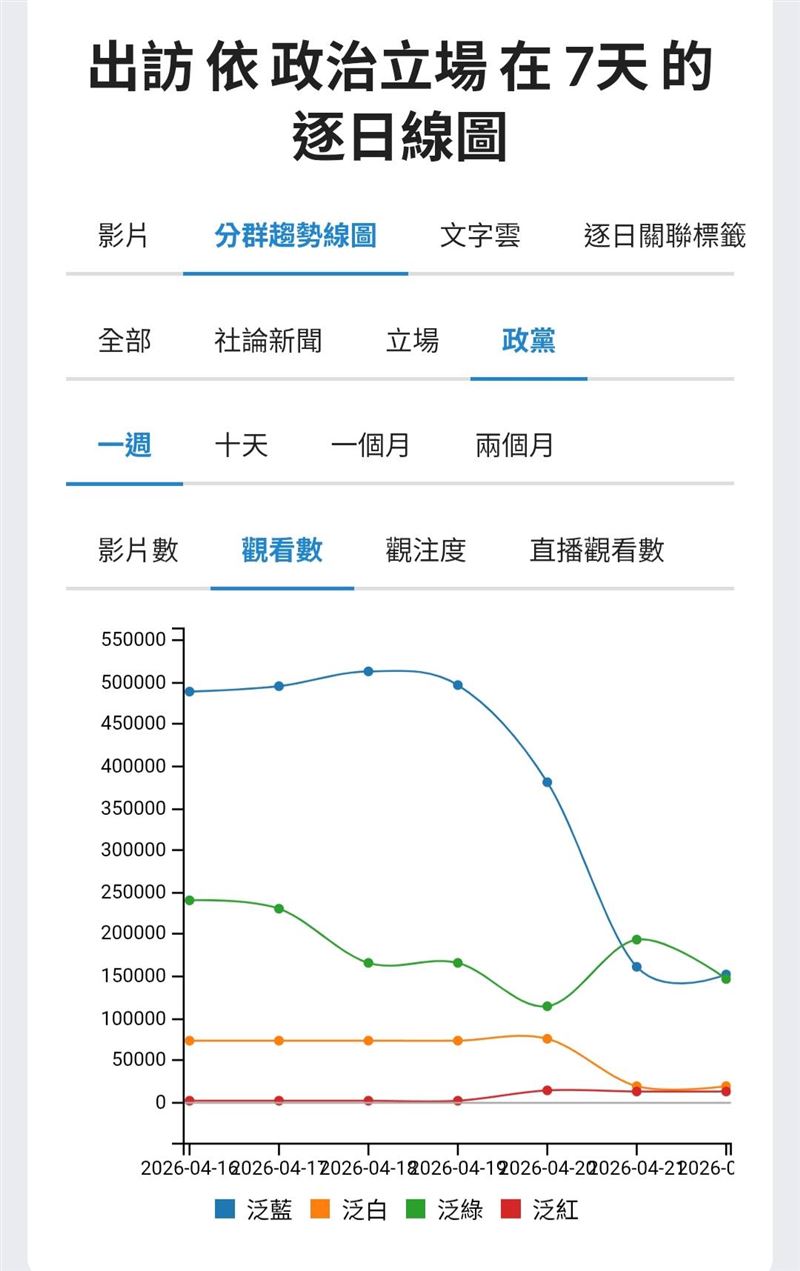Switch grouping to 社論新聞
This screenshot has height=1271, width=800.
coord(268,341)
